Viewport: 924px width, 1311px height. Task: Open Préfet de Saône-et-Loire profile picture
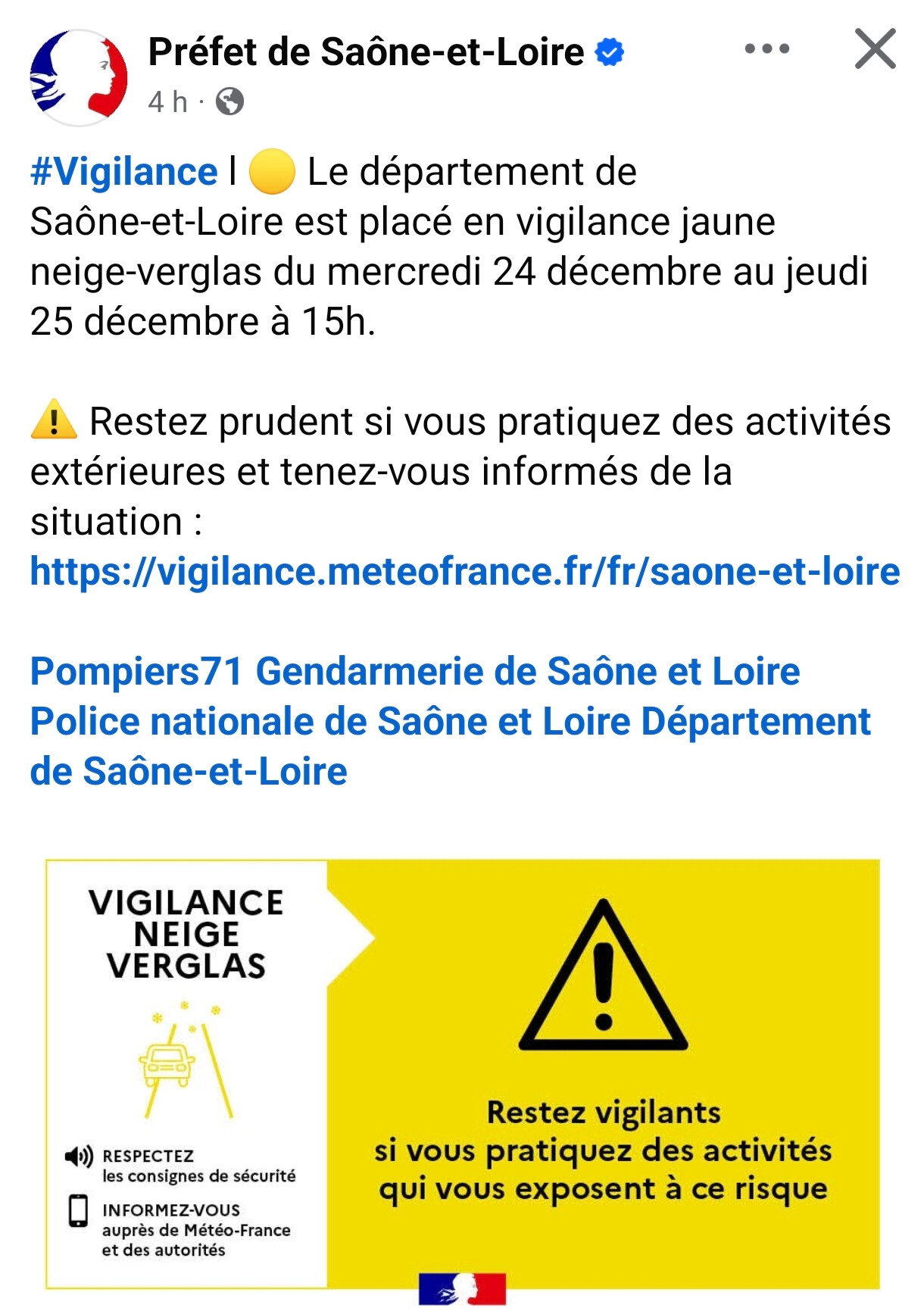click(78, 77)
